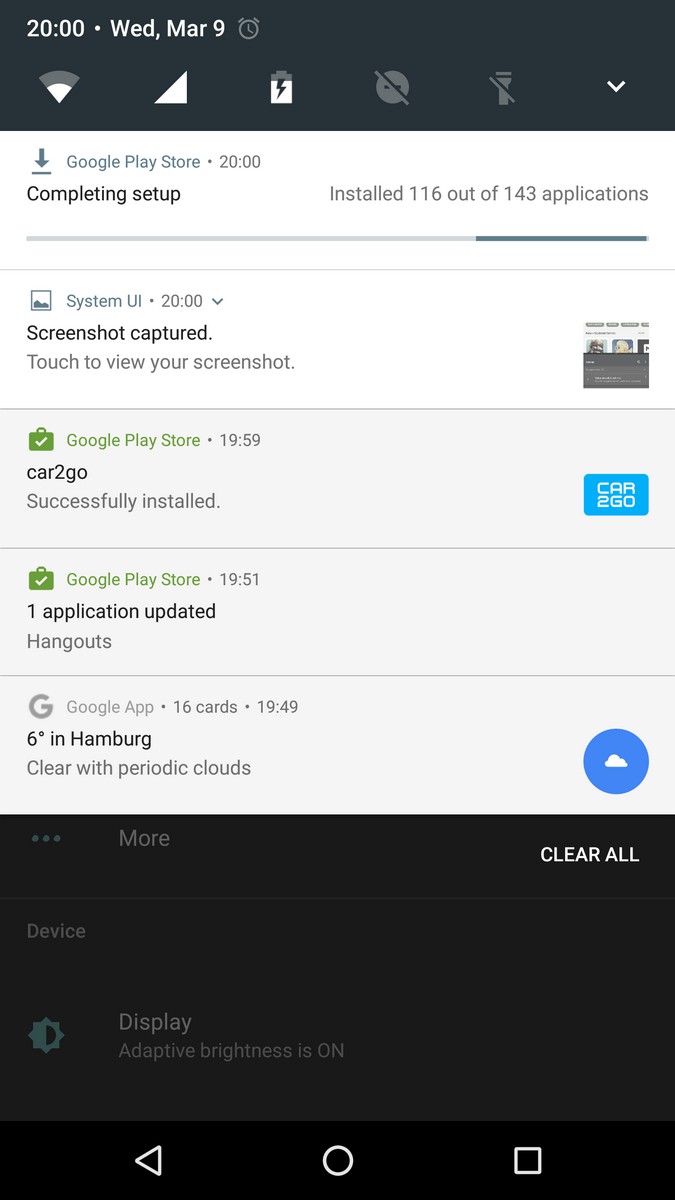Tap the do not disturb icon
The image size is (675, 1200).
392,88
